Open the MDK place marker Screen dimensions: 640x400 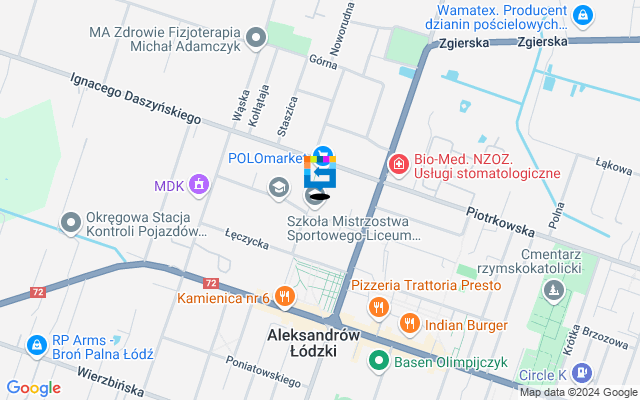coord(199,185)
